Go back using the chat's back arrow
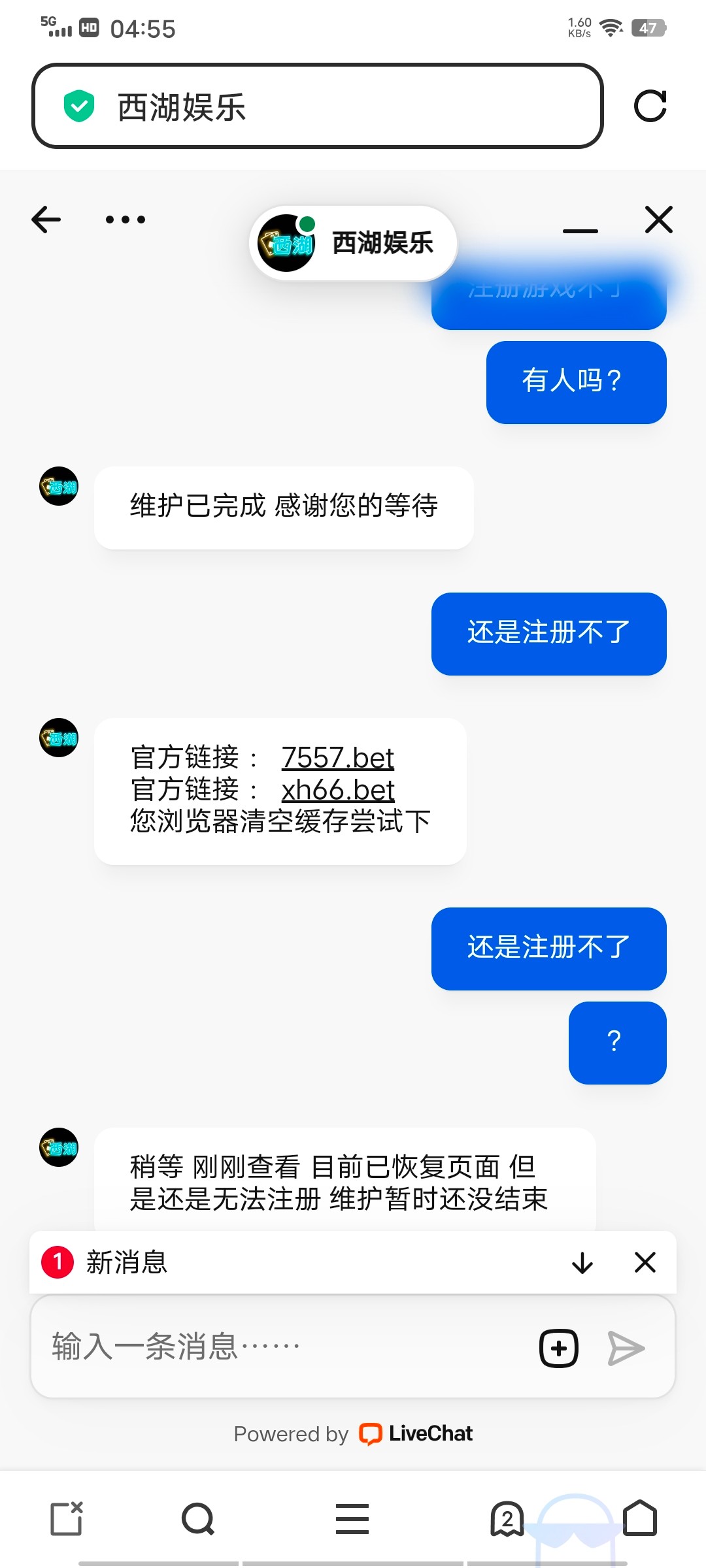 (46, 220)
